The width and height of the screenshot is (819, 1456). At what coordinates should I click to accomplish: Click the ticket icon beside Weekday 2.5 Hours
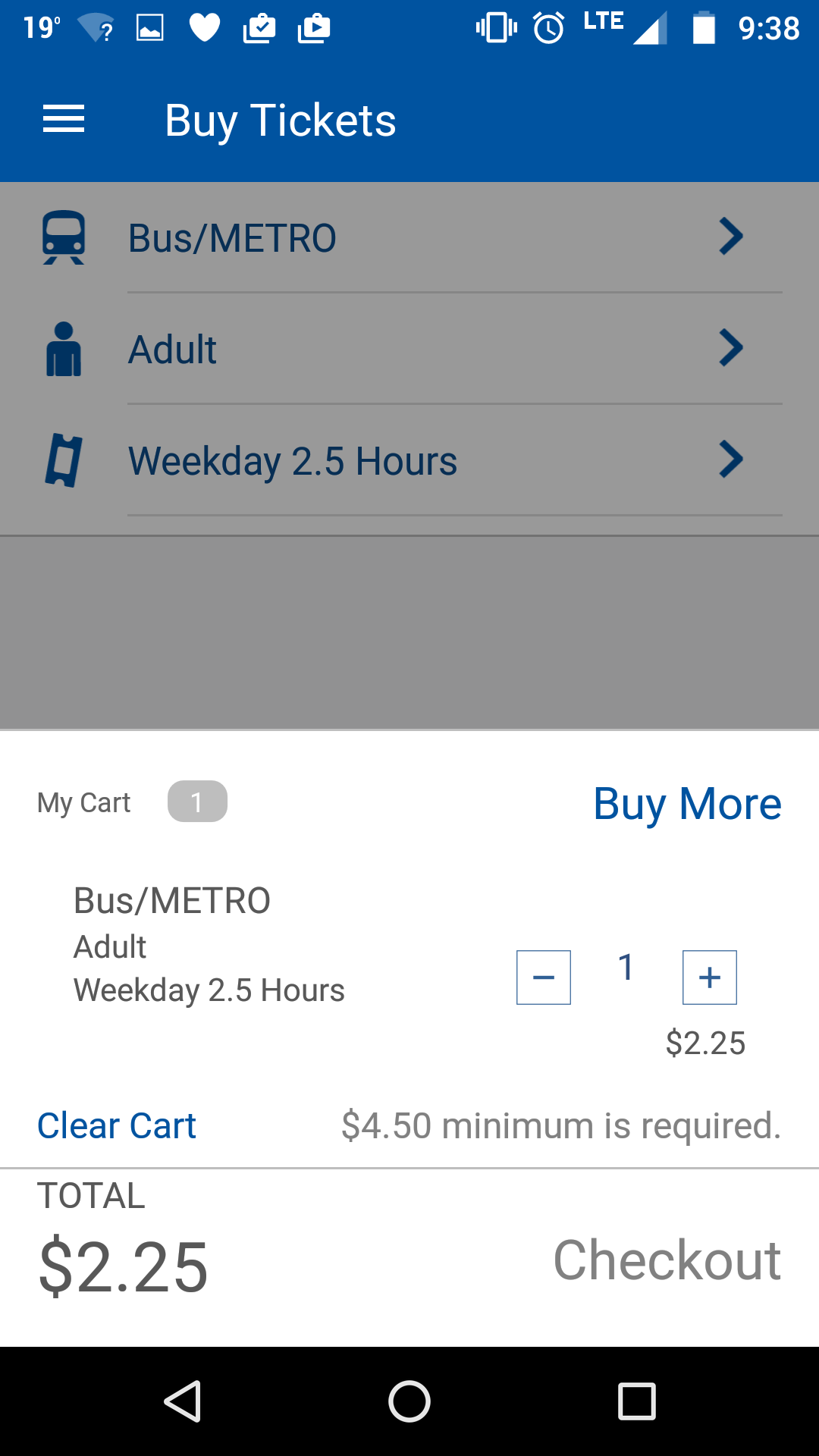click(64, 459)
